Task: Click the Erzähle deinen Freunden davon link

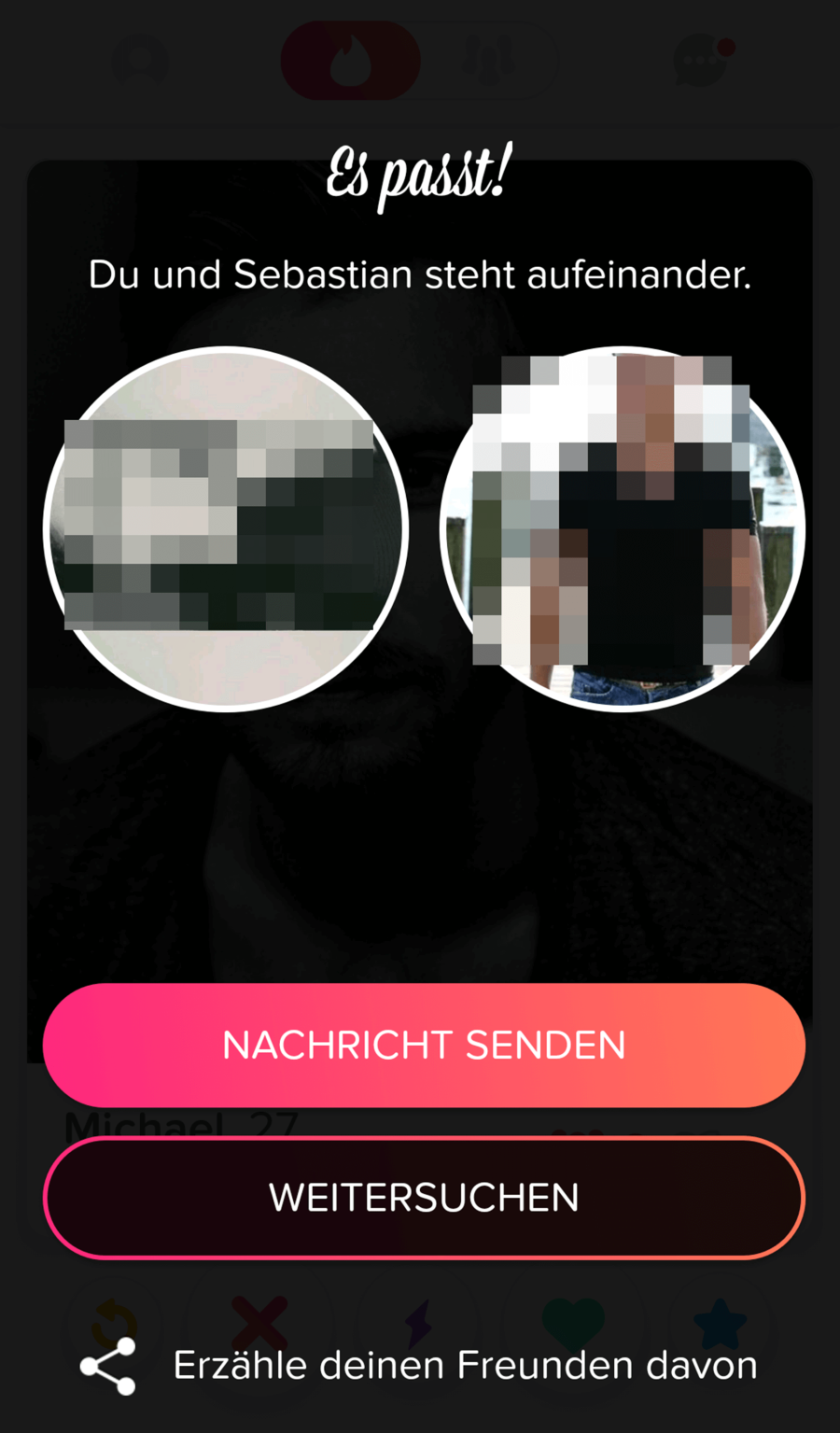Action: click(x=464, y=1365)
